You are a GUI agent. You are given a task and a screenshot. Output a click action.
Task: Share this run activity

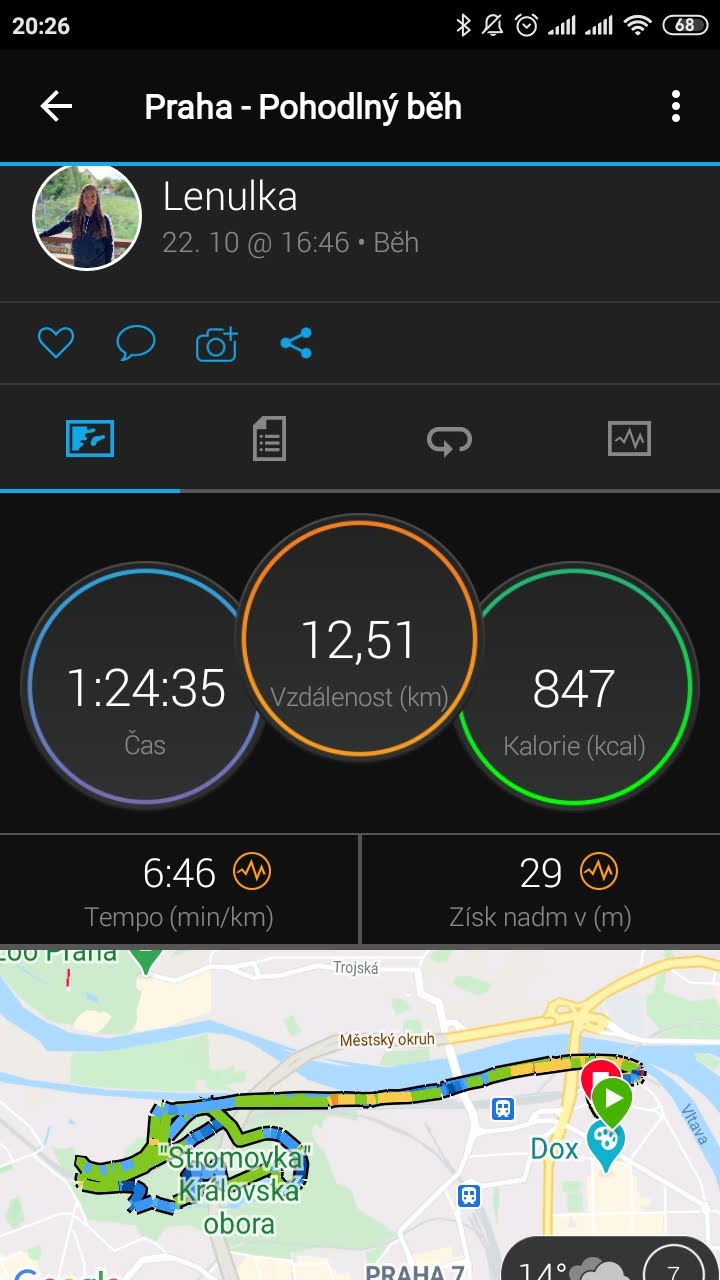click(x=296, y=343)
